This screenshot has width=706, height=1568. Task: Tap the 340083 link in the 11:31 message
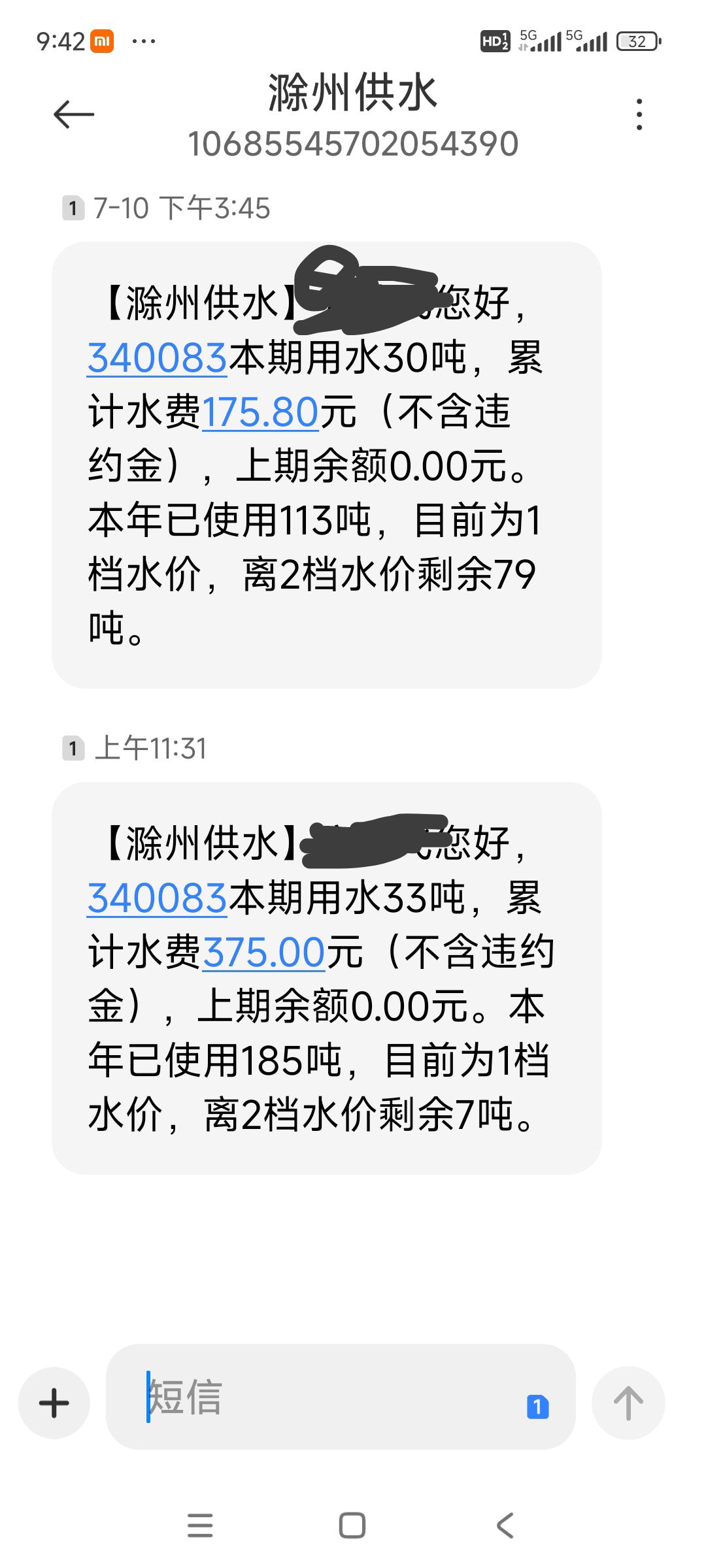(157, 898)
